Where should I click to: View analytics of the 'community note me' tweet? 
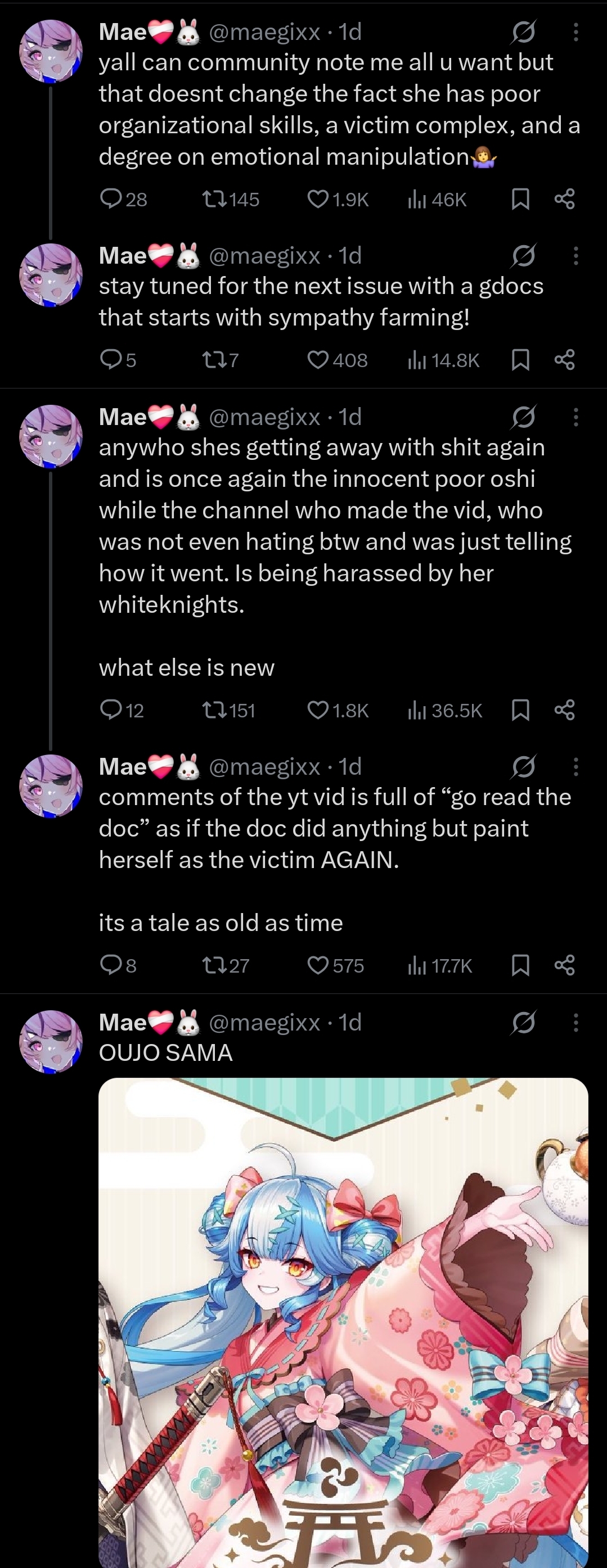pyautogui.click(x=416, y=199)
